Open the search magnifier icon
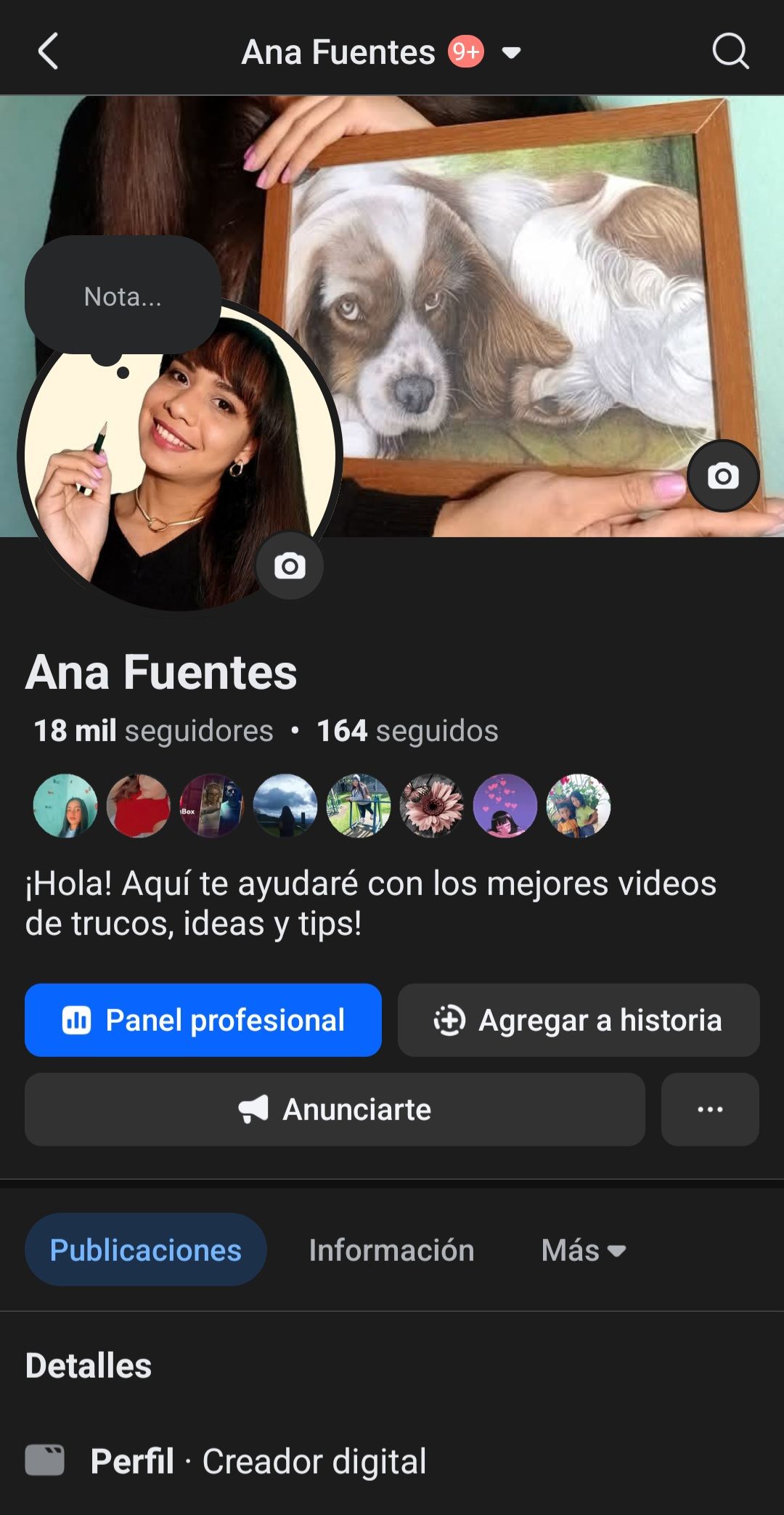The image size is (784, 1515). (730, 52)
